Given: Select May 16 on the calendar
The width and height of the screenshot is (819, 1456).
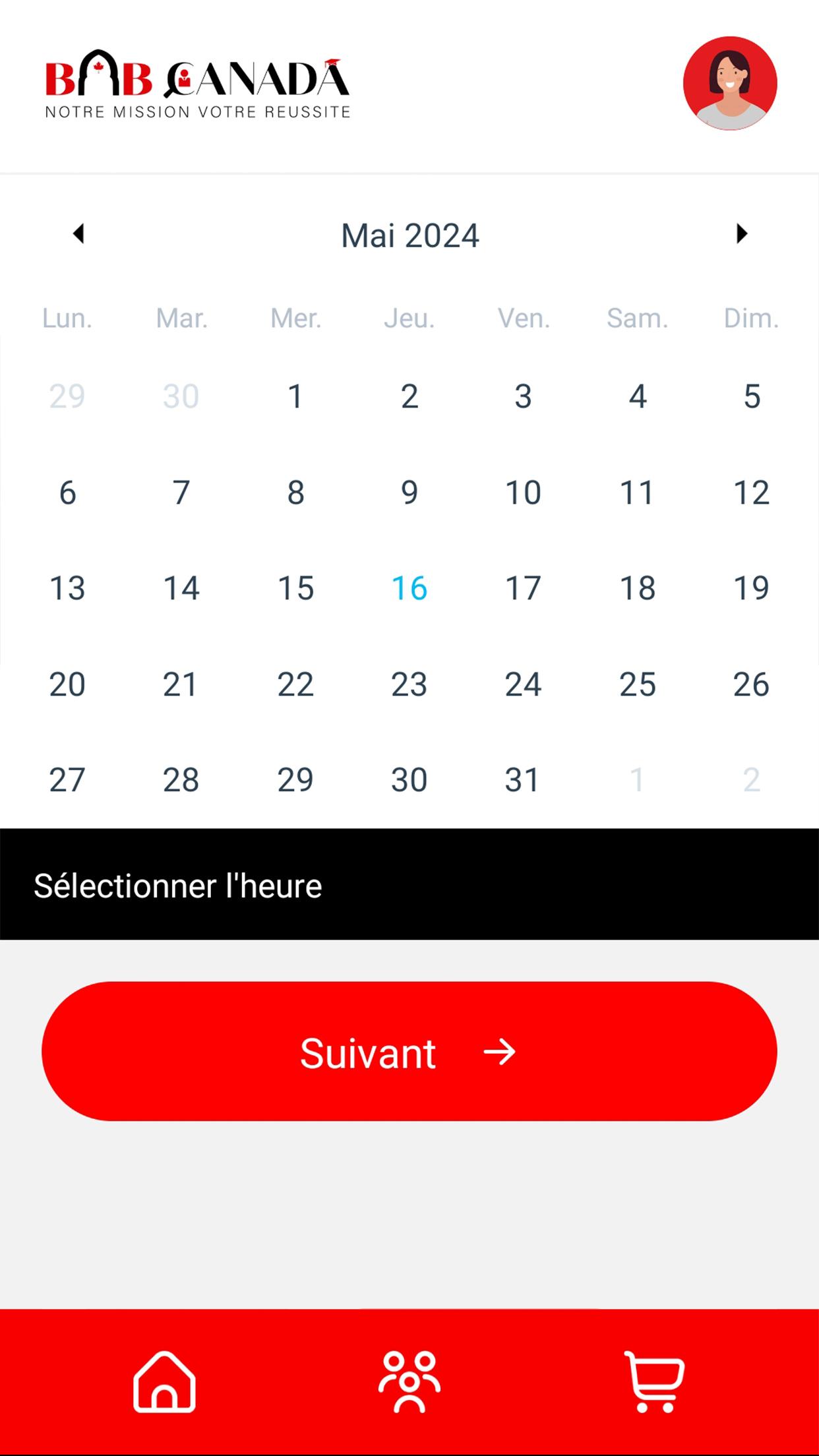Looking at the screenshot, I should click(409, 588).
